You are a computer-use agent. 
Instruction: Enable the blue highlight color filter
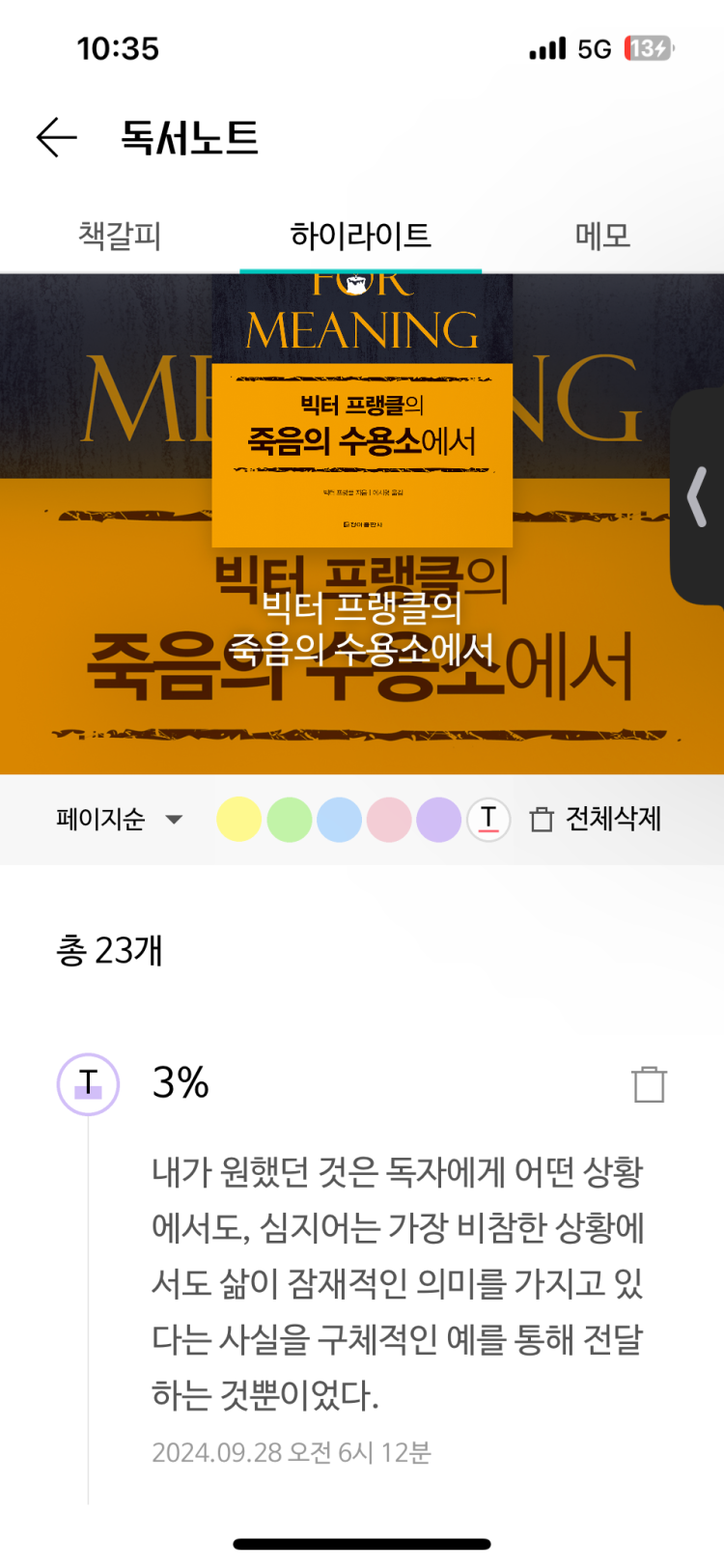[x=340, y=819]
